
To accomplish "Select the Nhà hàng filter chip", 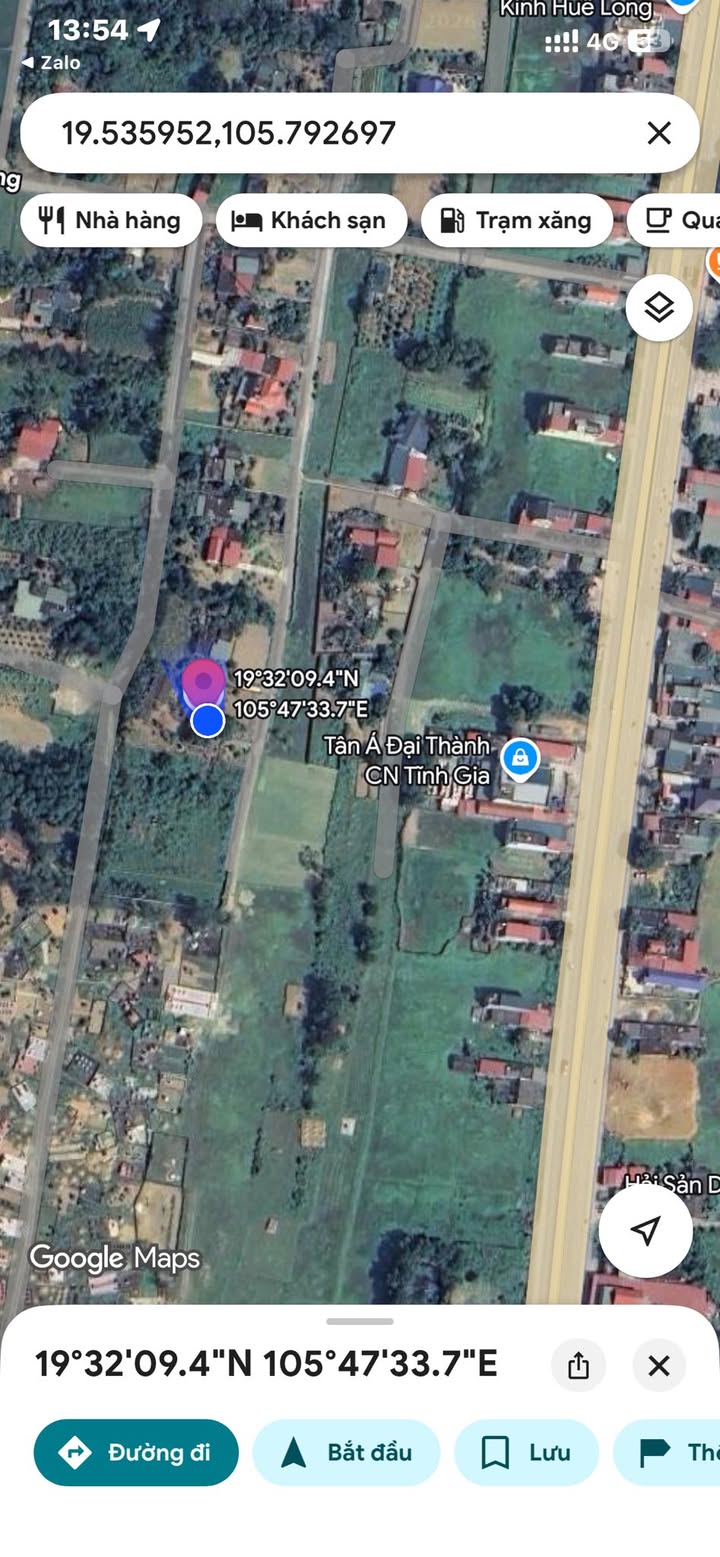I will click(111, 220).
